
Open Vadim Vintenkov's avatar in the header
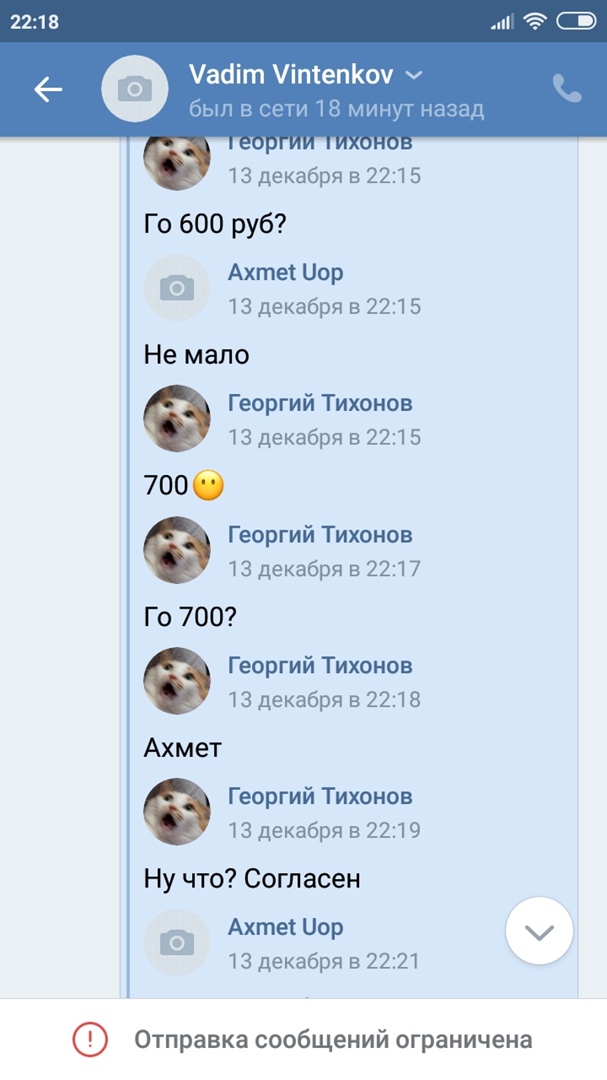pos(135,90)
